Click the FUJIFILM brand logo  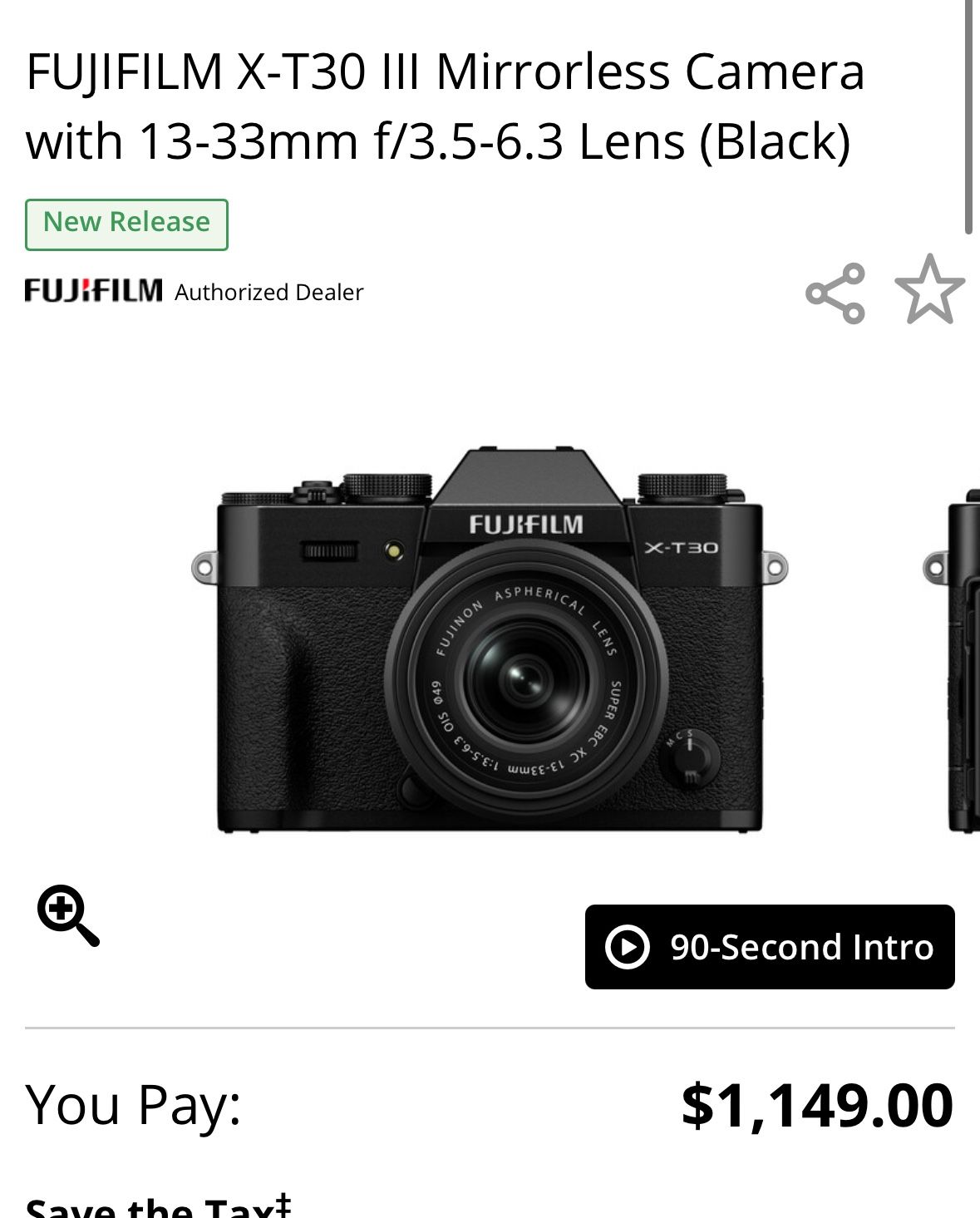(91, 291)
